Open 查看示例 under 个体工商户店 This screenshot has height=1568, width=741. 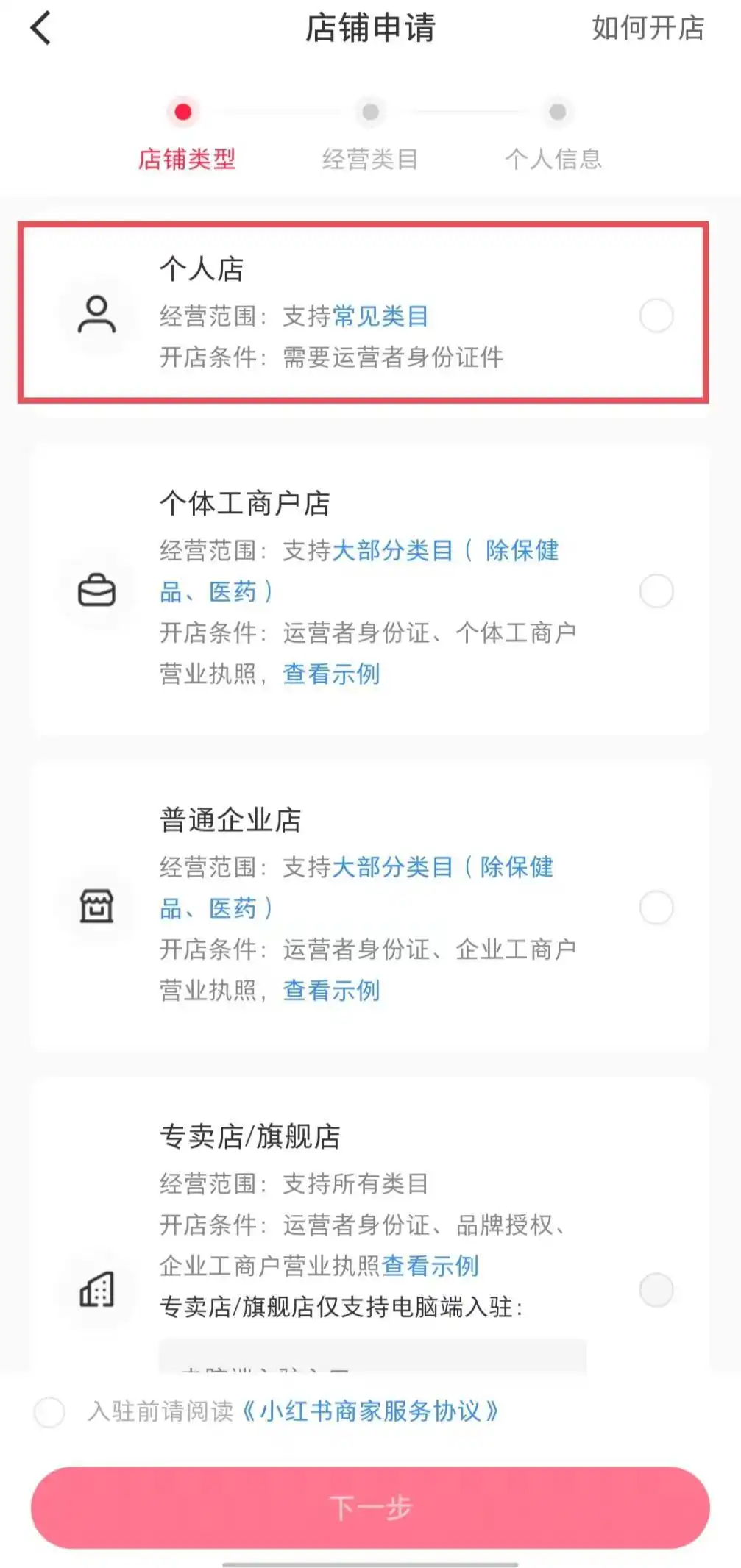click(330, 674)
